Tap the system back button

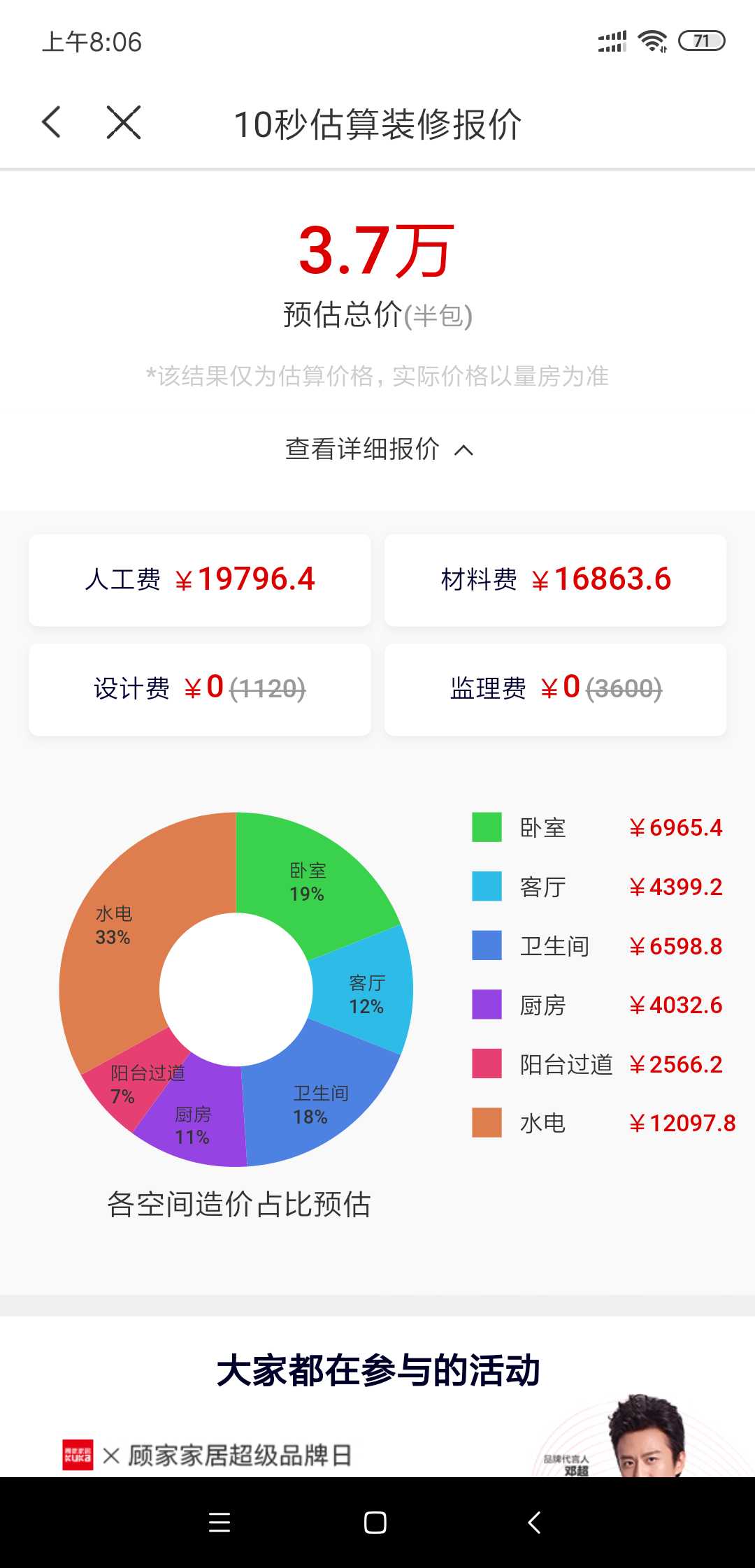(535, 1523)
